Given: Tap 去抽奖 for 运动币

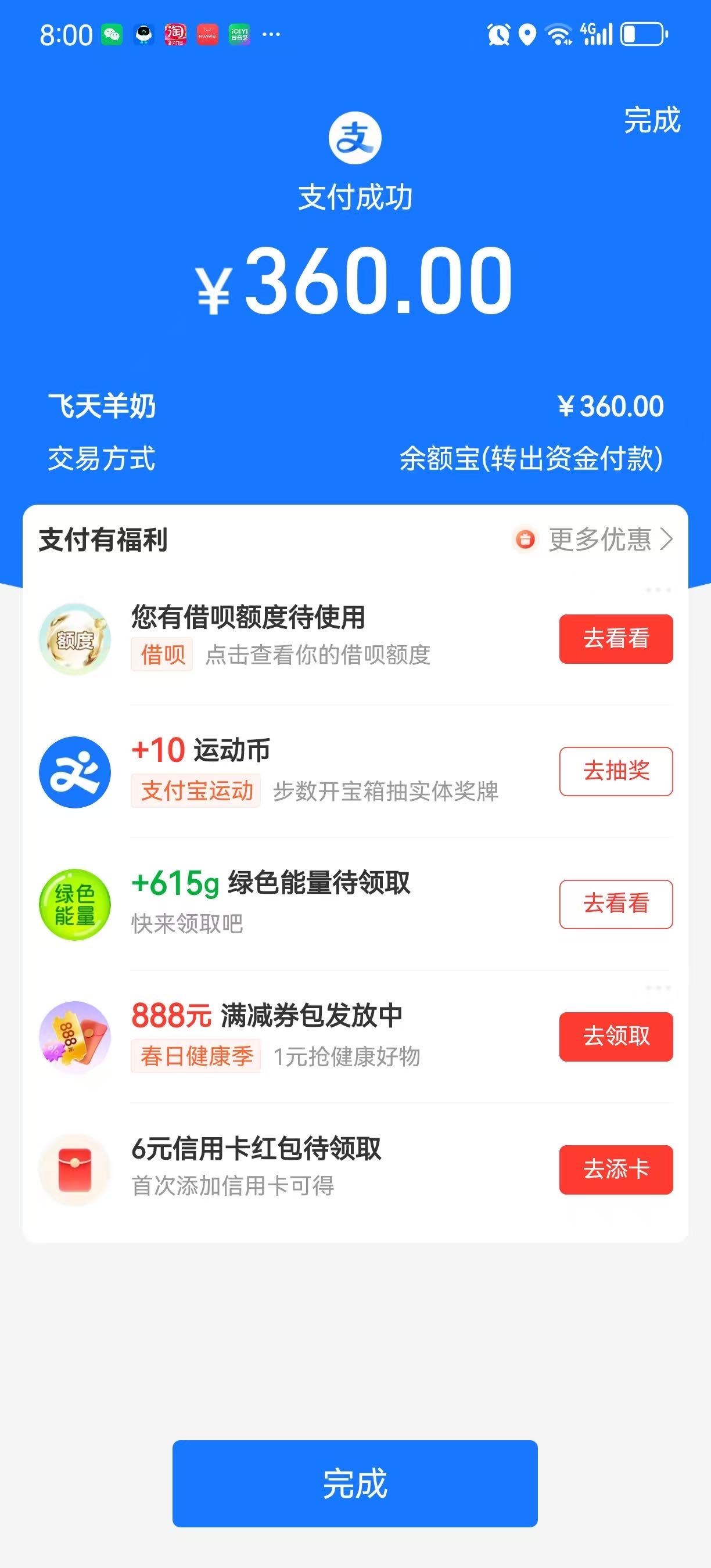Looking at the screenshot, I should pyautogui.click(x=615, y=771).
